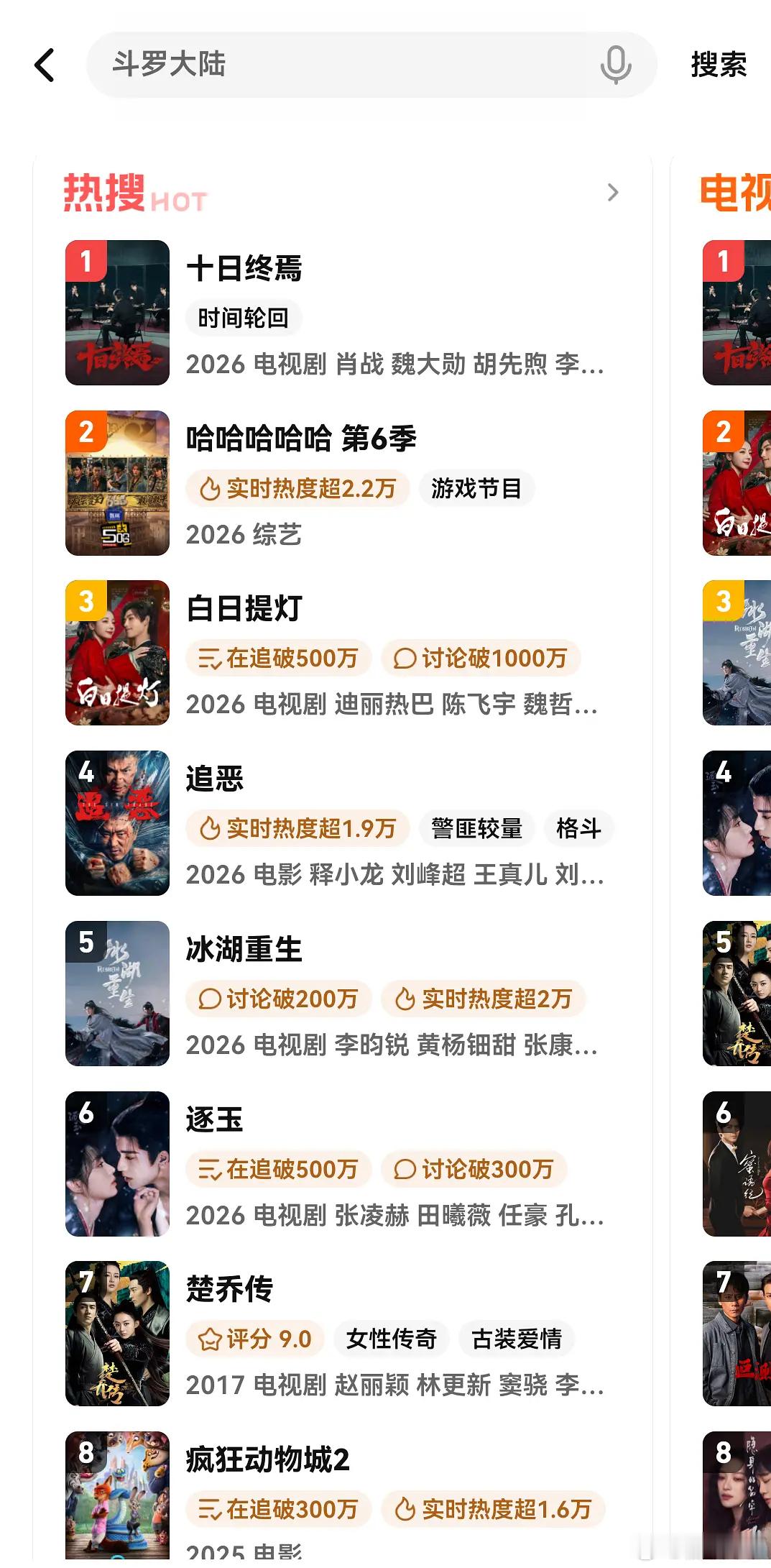Screen dimensions: 771x1568
Task: Click the chat bubble icon on 白日提灯 discussion tag
Action: [405, 658]
